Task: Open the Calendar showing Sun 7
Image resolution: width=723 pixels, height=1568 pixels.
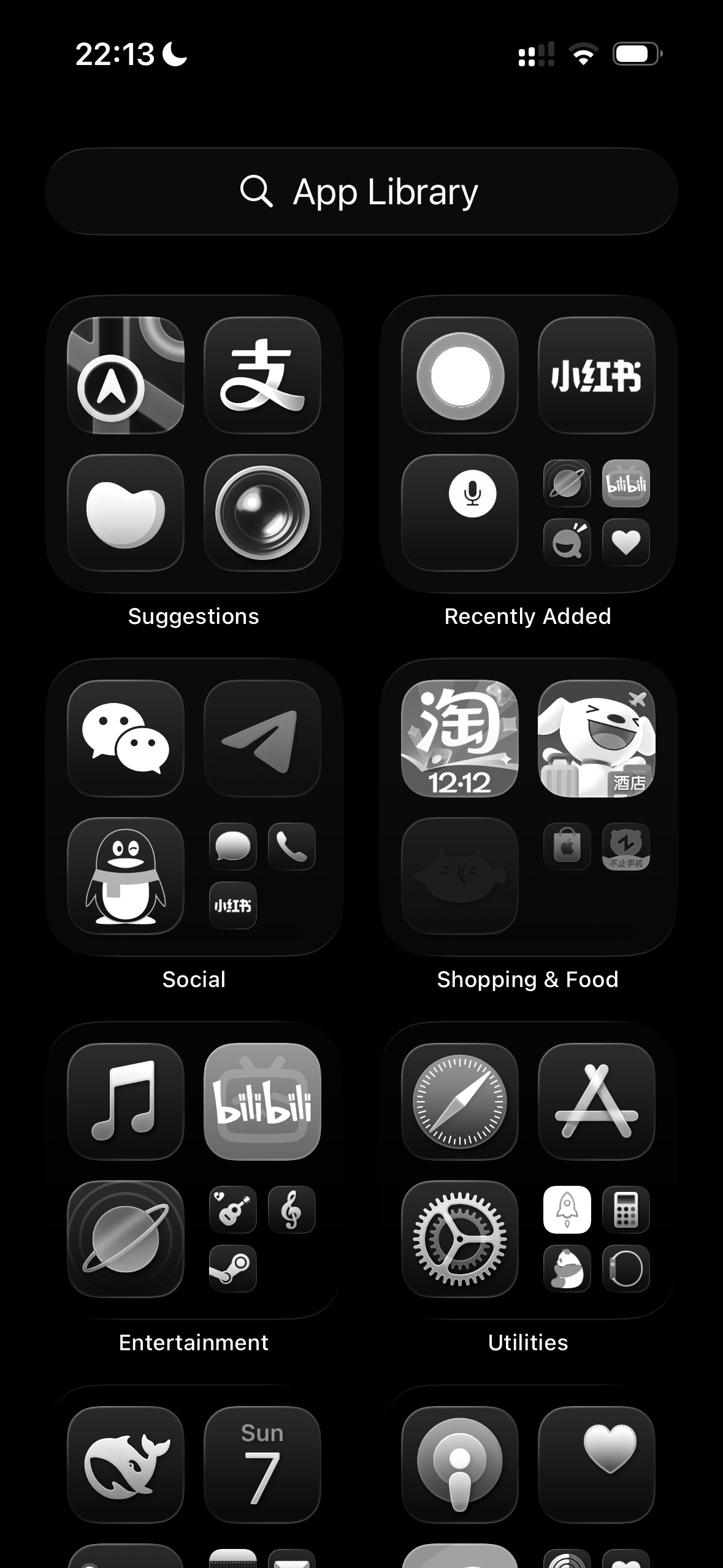Action: (x=262, y=1464)
